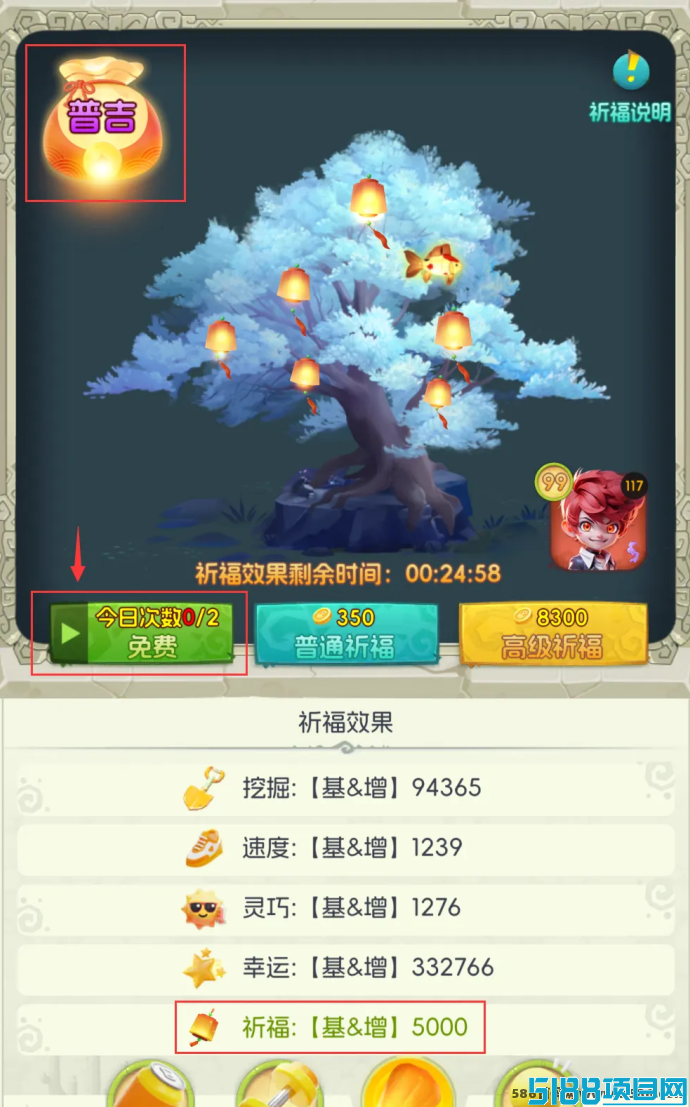Screen dimensions: 690x1107
Task: Tap the free 免费 blessing button
Action: (x=140, y=633)
